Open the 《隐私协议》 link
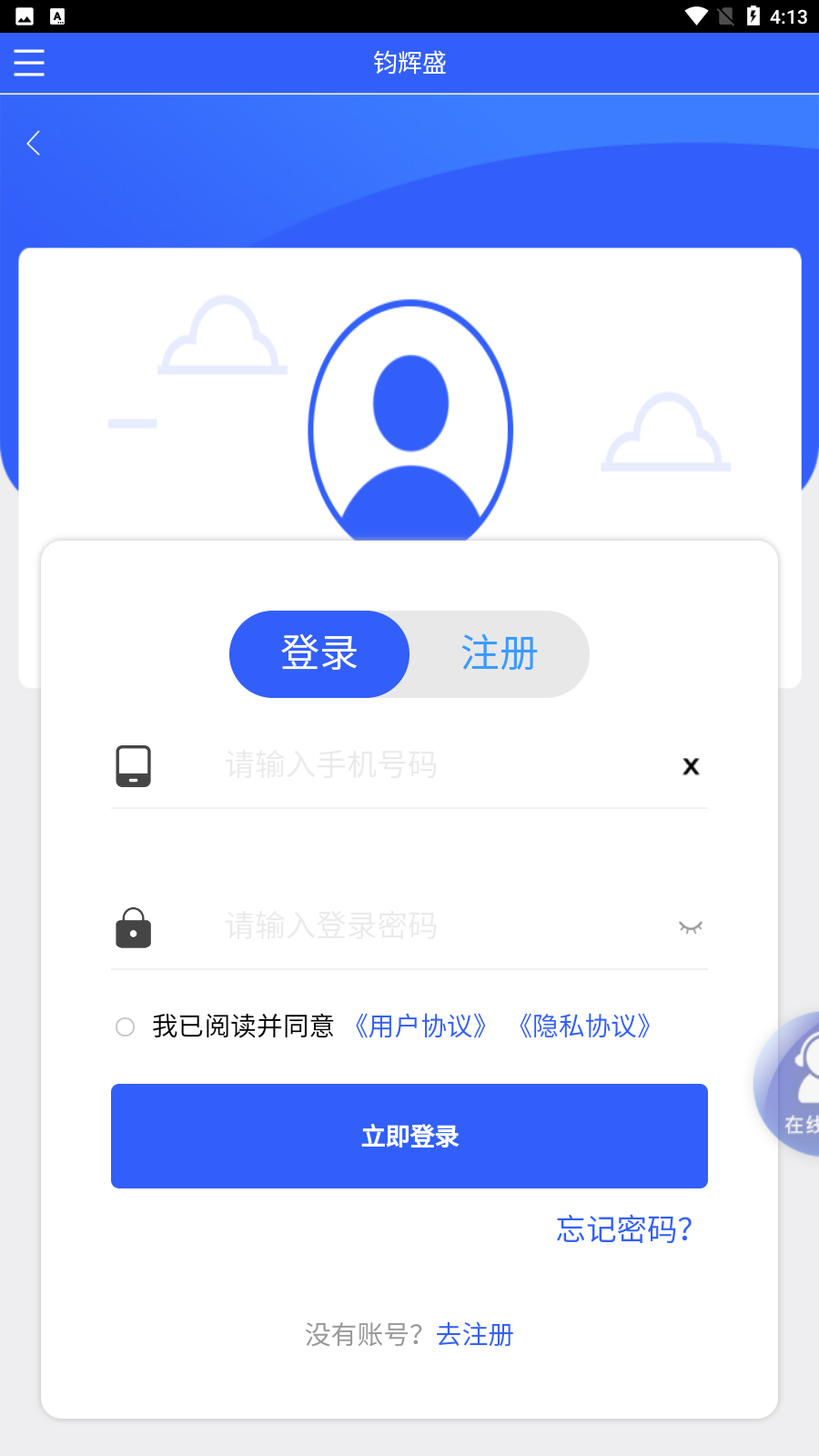Viewport: 819px width, 1456px height. pos(584,1026)
